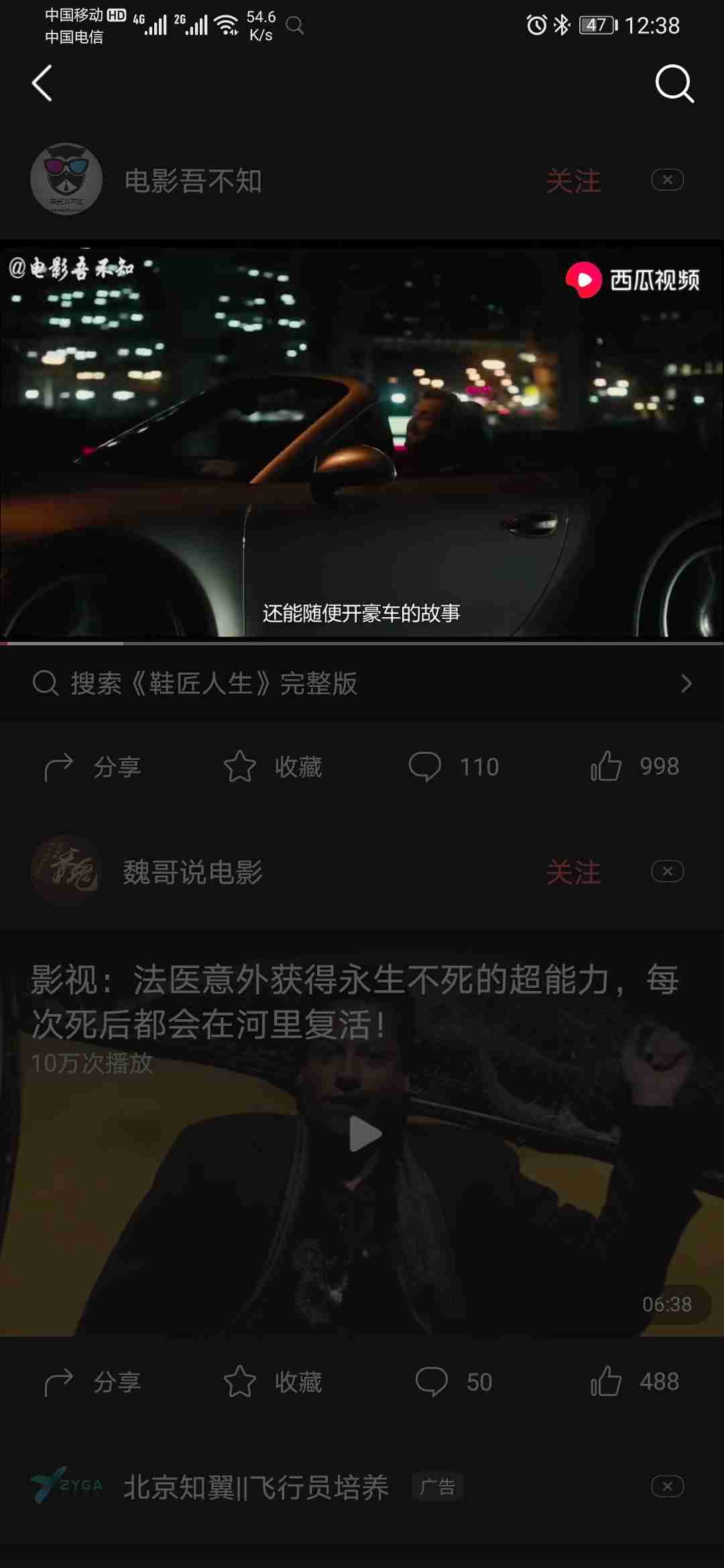Favorite the 魏哥说电影 video via 收藏

(273, 1382)
